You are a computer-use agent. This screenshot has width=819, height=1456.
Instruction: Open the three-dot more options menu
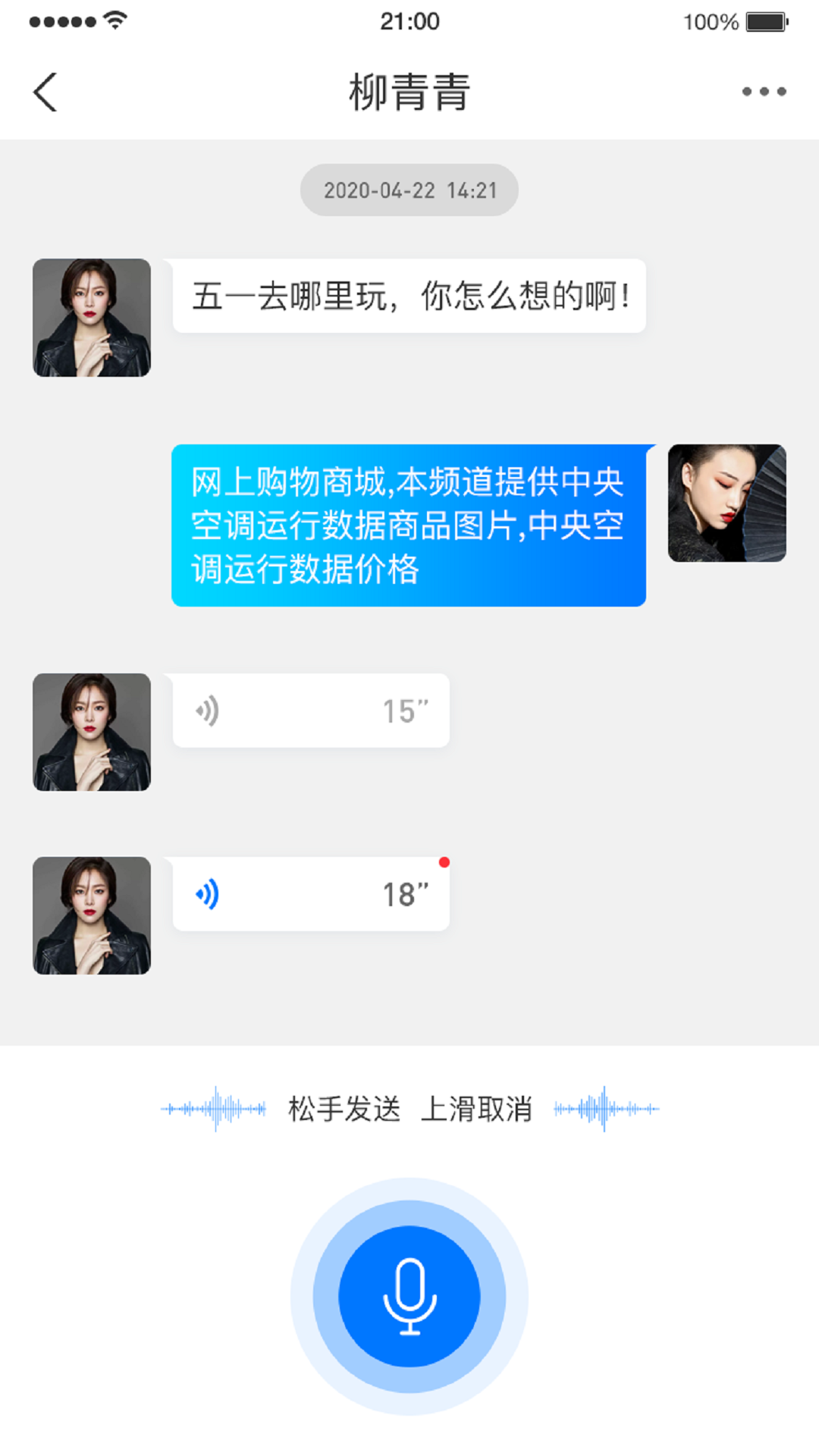click(x=764, y=92)
